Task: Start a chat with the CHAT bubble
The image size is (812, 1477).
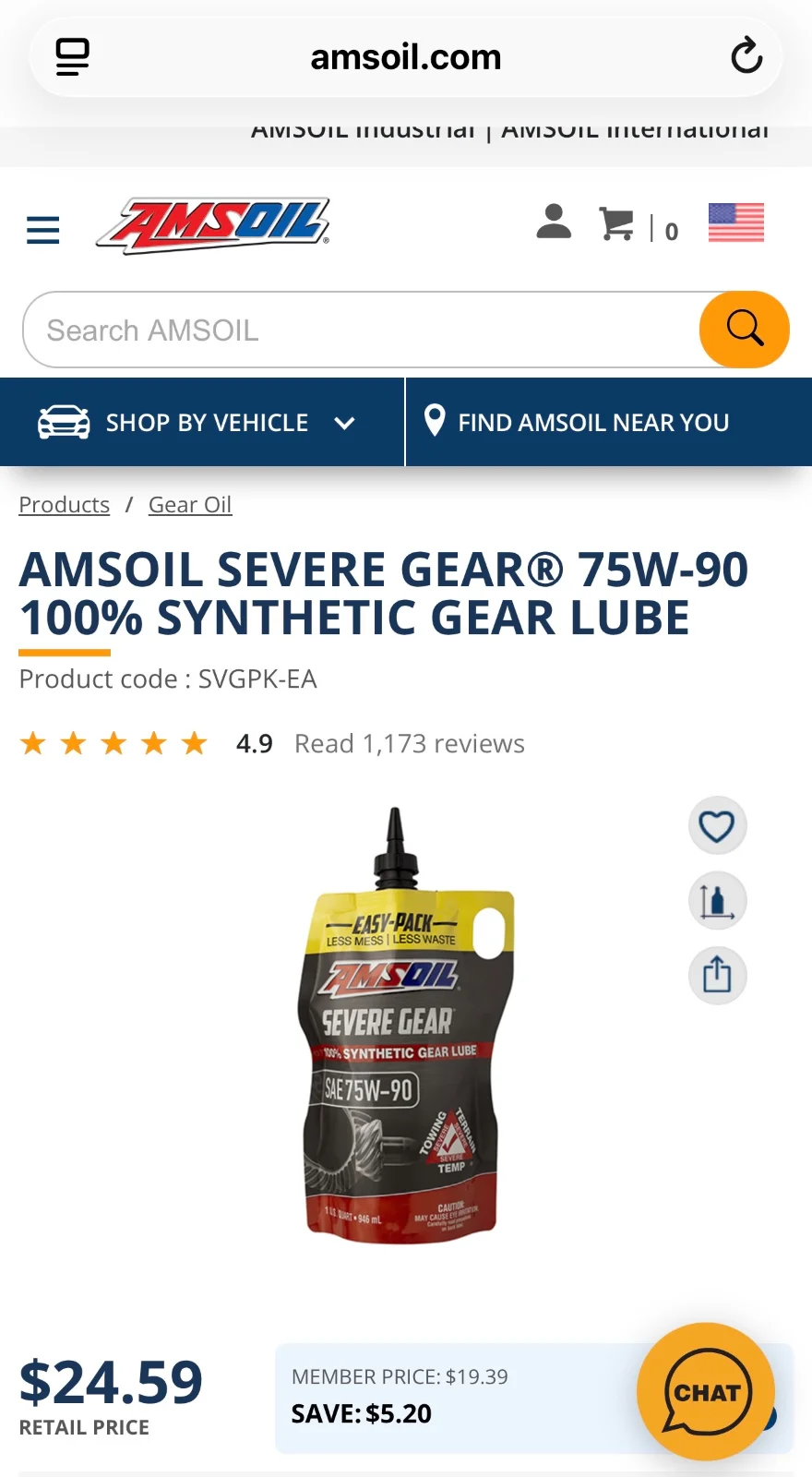Action: click(x=706, y=1391)
